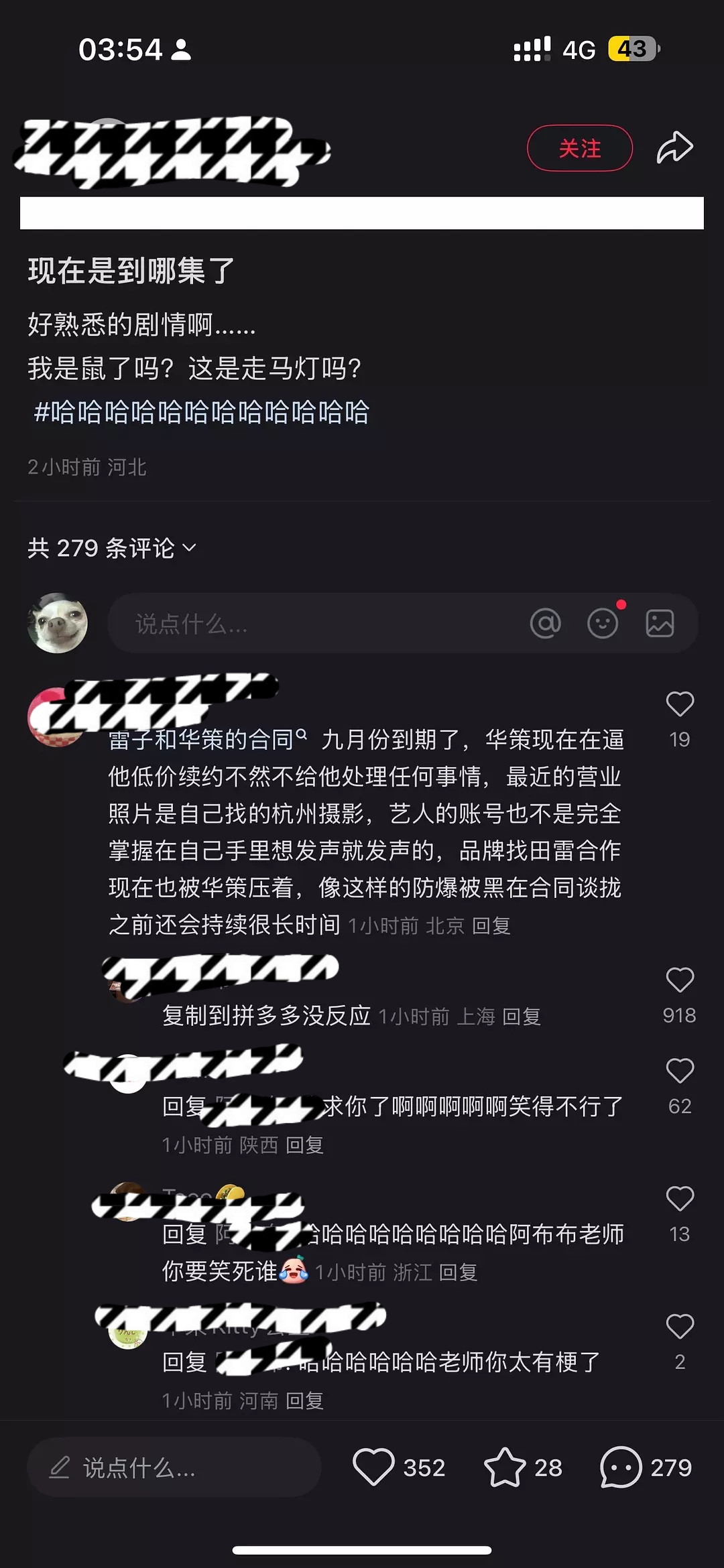The image size is (724, 1568).
Task: Follow the author with 关注 button
Action: coord(579,148)
